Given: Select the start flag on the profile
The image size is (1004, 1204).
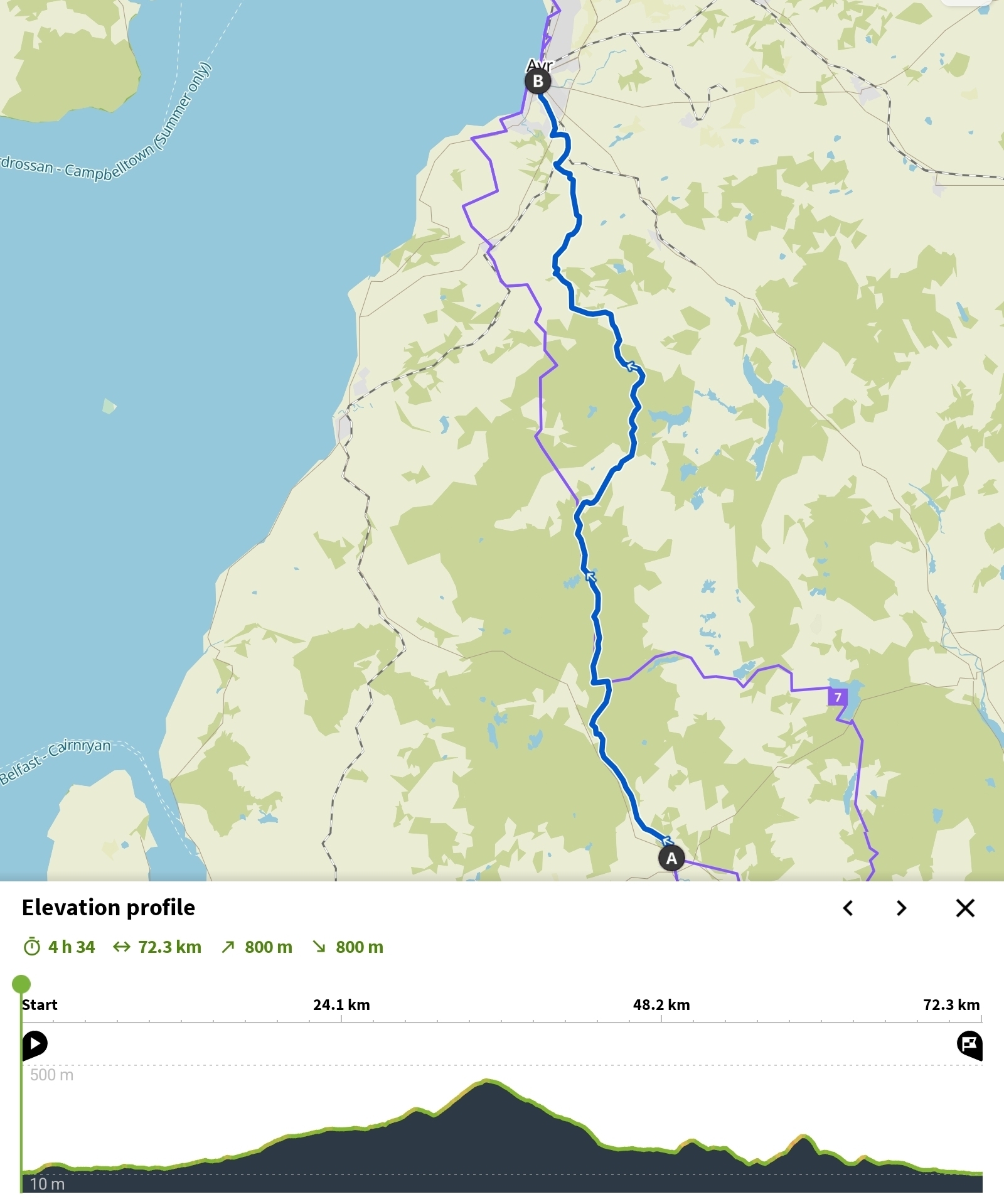Looking at the screenshot, I should coord(35,1045).
